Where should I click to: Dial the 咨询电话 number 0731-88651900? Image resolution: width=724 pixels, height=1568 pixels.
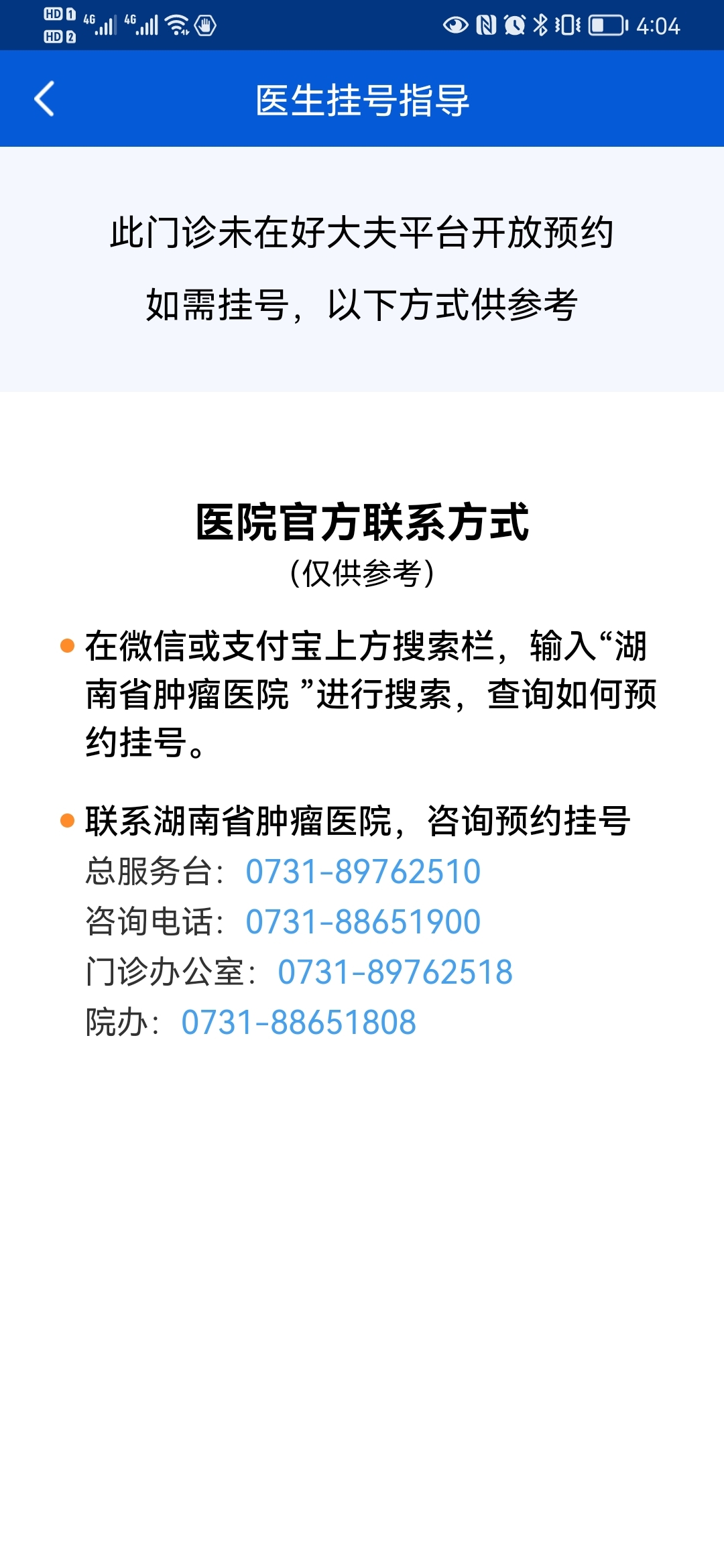pos(363,922)
